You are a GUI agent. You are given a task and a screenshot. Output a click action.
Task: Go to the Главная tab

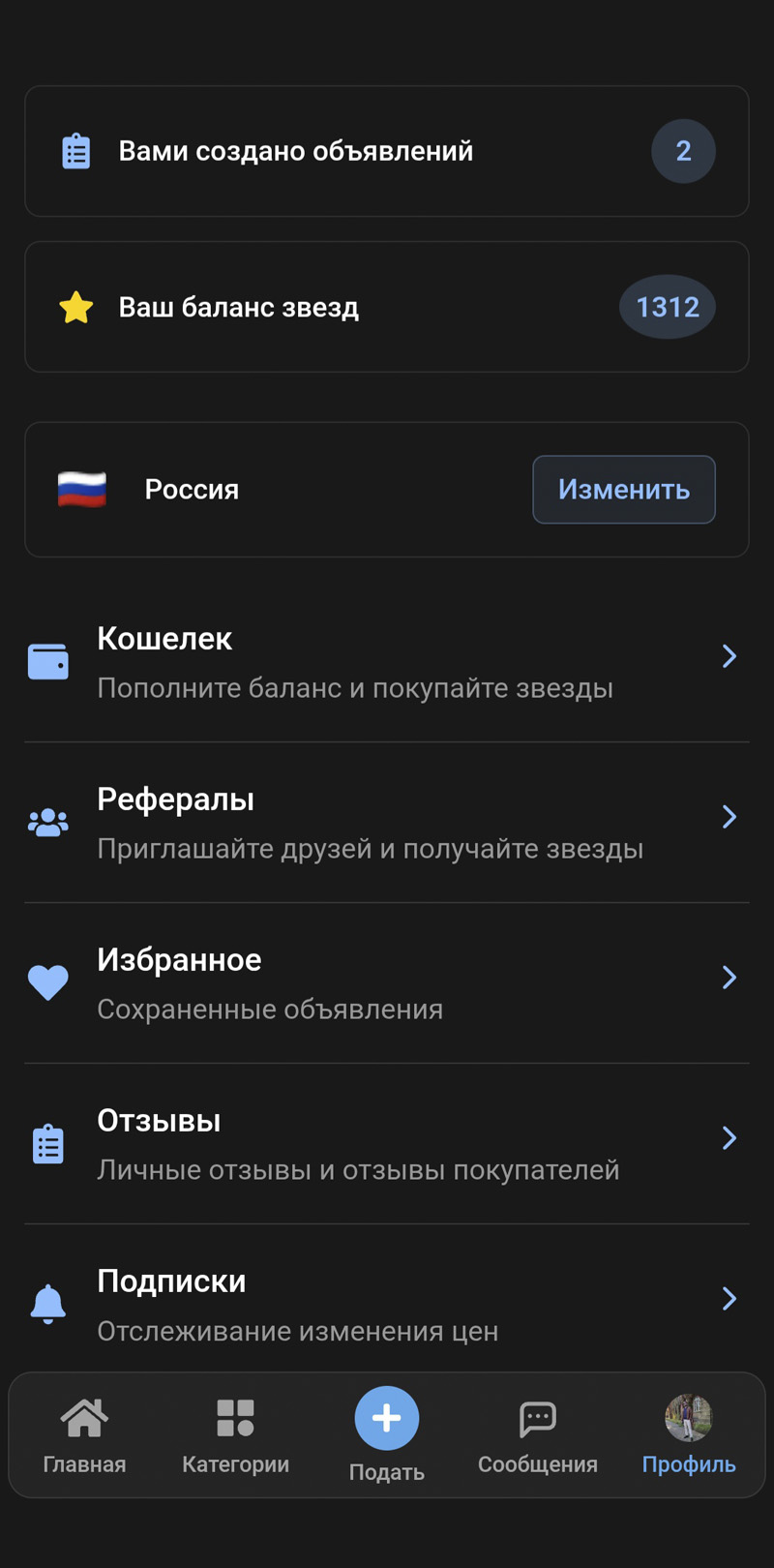coord(84,1434)
